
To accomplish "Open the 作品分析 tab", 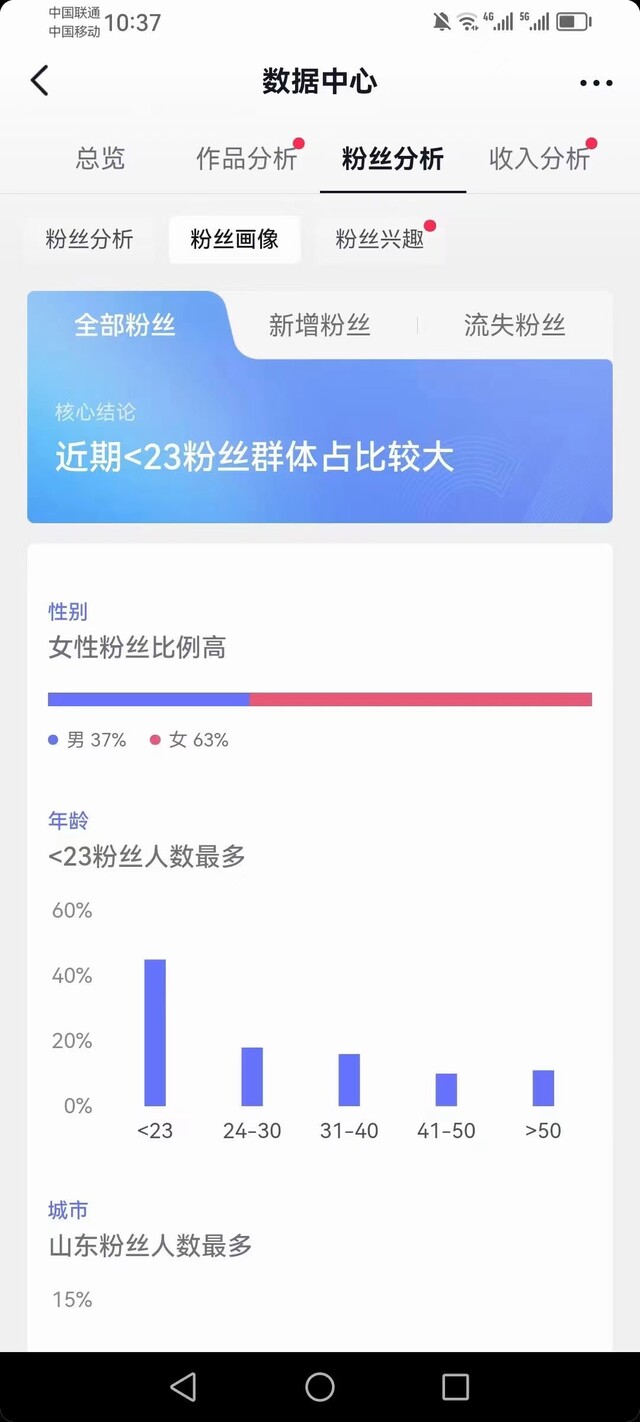I will [x=246, y=158].
